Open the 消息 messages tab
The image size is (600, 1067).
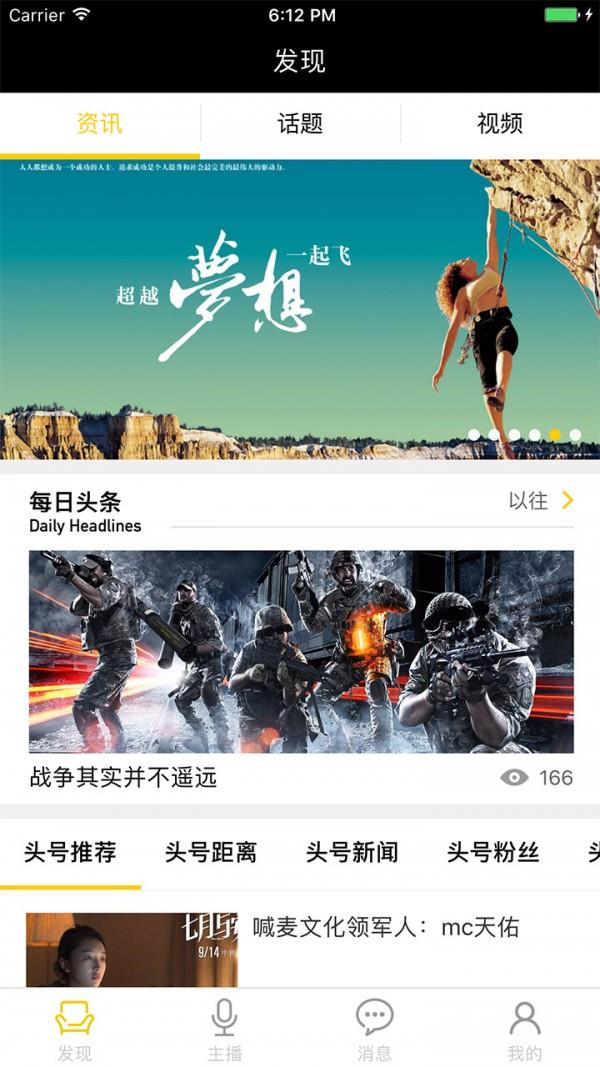pyautogui.click(x=375, y=1030)
